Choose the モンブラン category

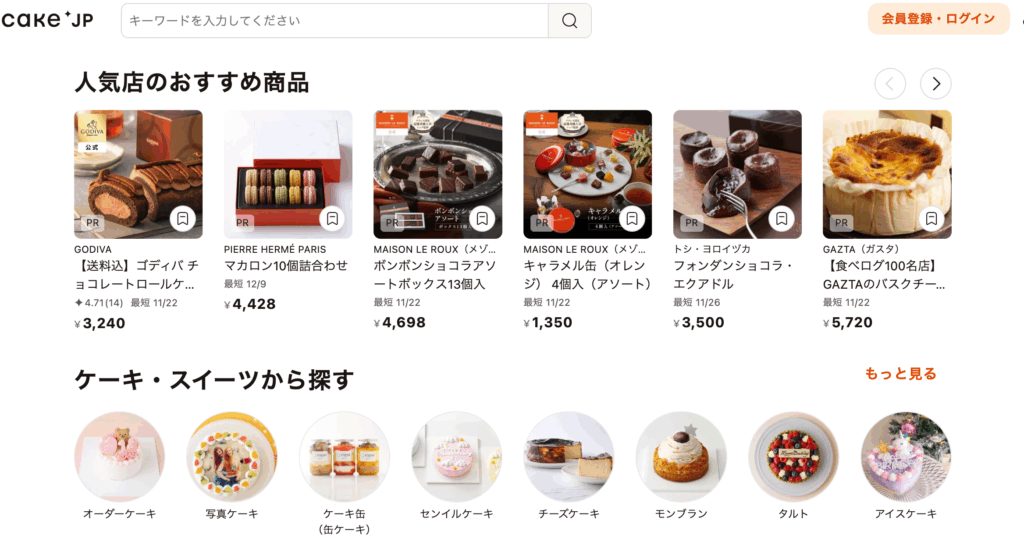tap(681, 457)
